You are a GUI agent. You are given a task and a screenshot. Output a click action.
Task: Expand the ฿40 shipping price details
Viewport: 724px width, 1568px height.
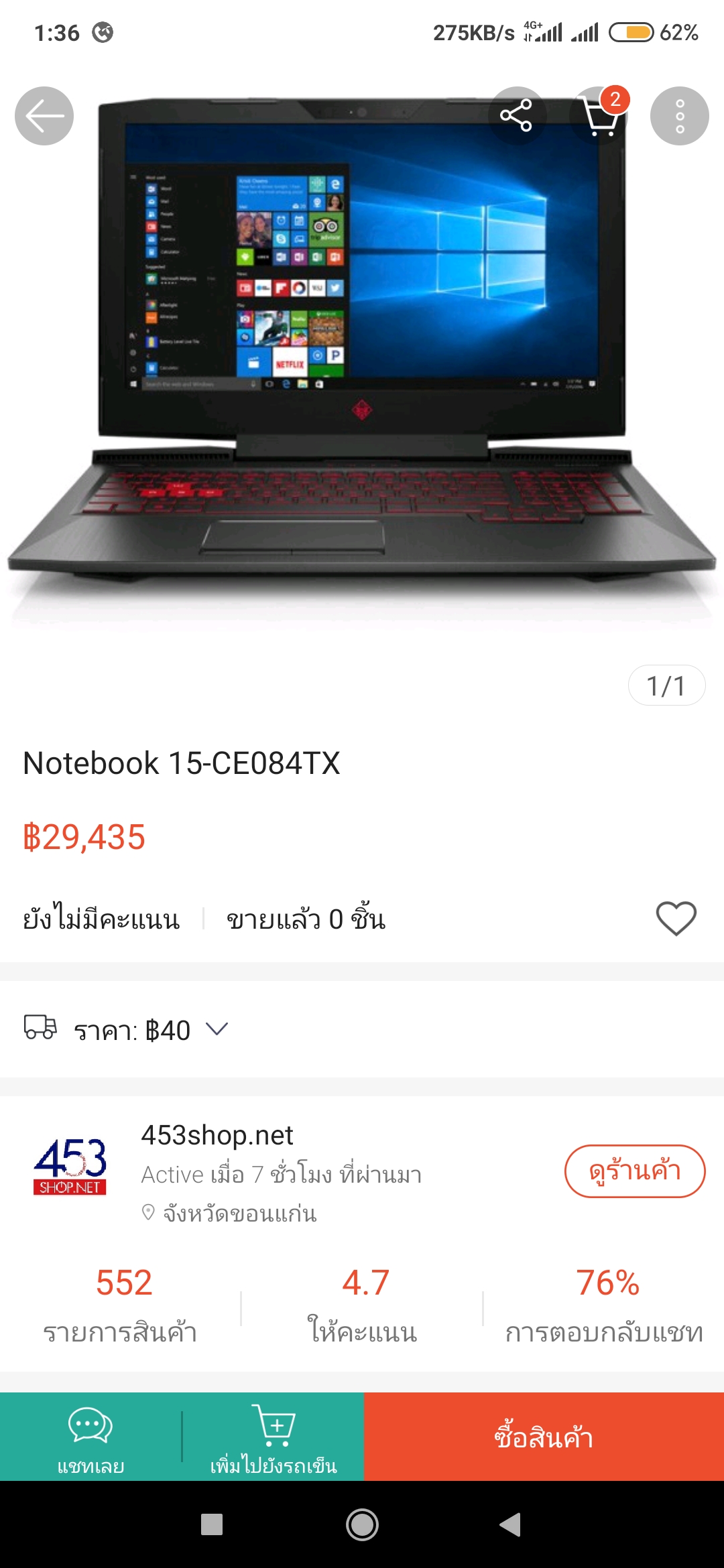217,1029
